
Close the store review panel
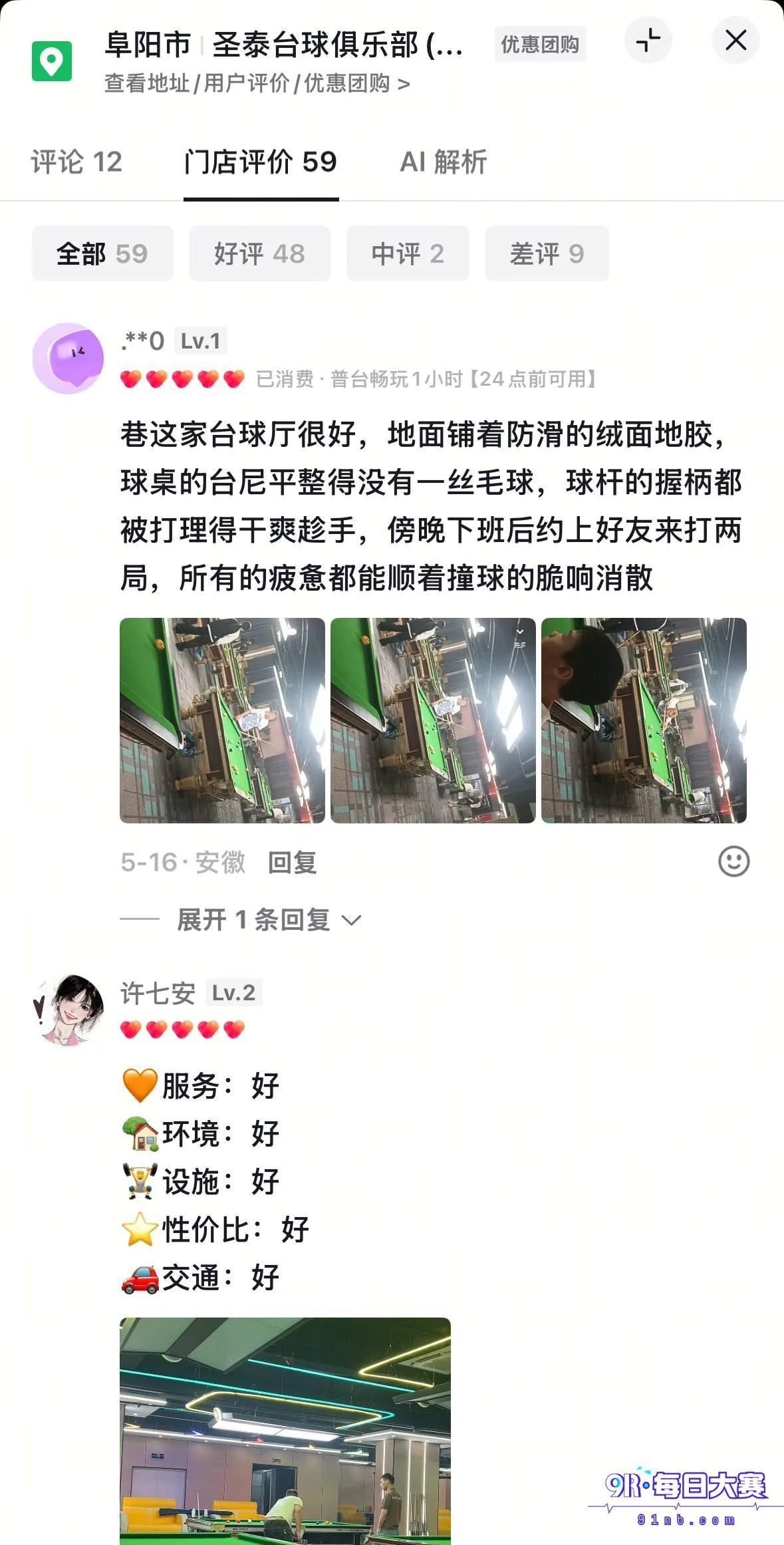735,41
